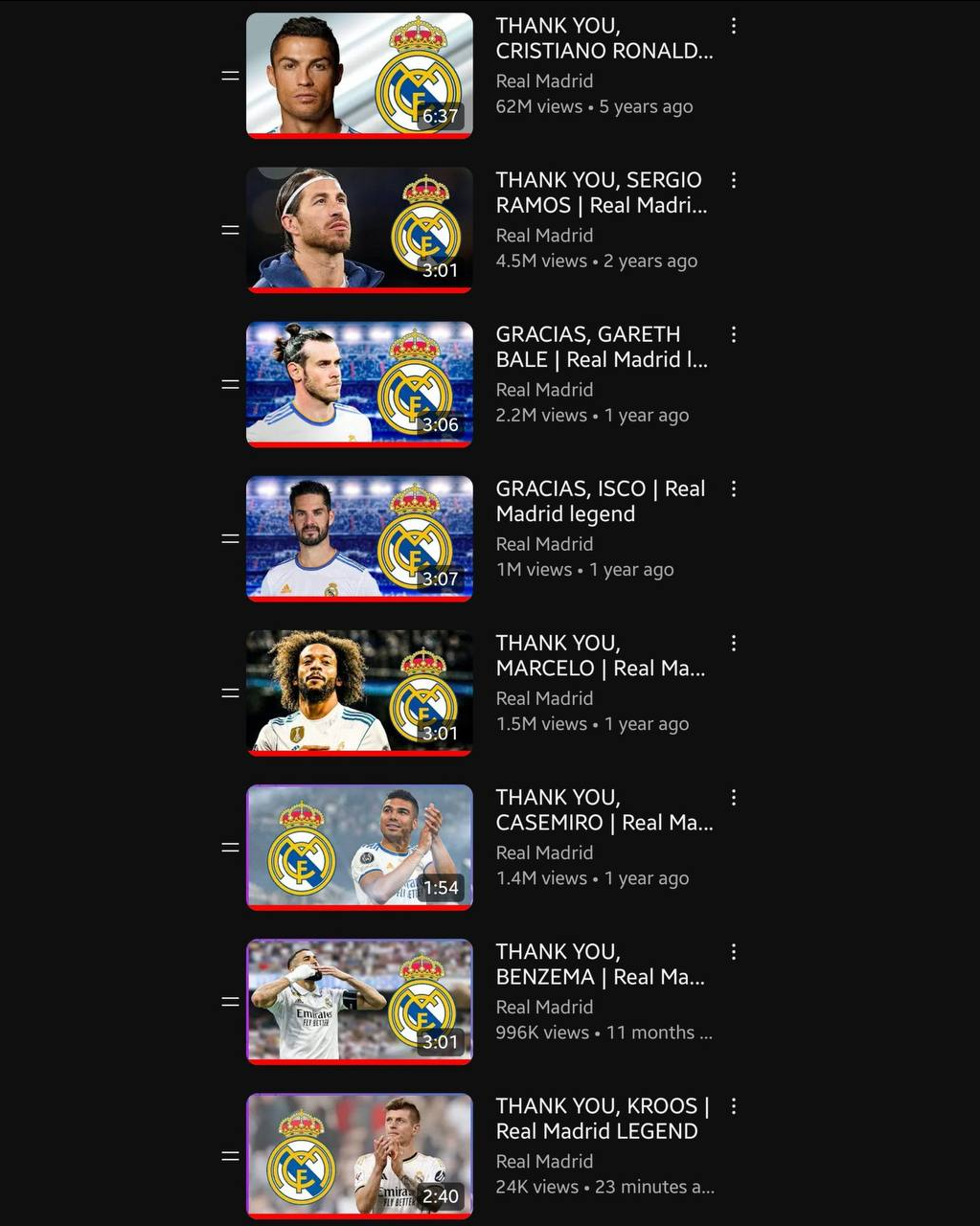Show more options for Gareth Bale video
The height and width of the screenshot is (1226, 980).
[734, 334]
